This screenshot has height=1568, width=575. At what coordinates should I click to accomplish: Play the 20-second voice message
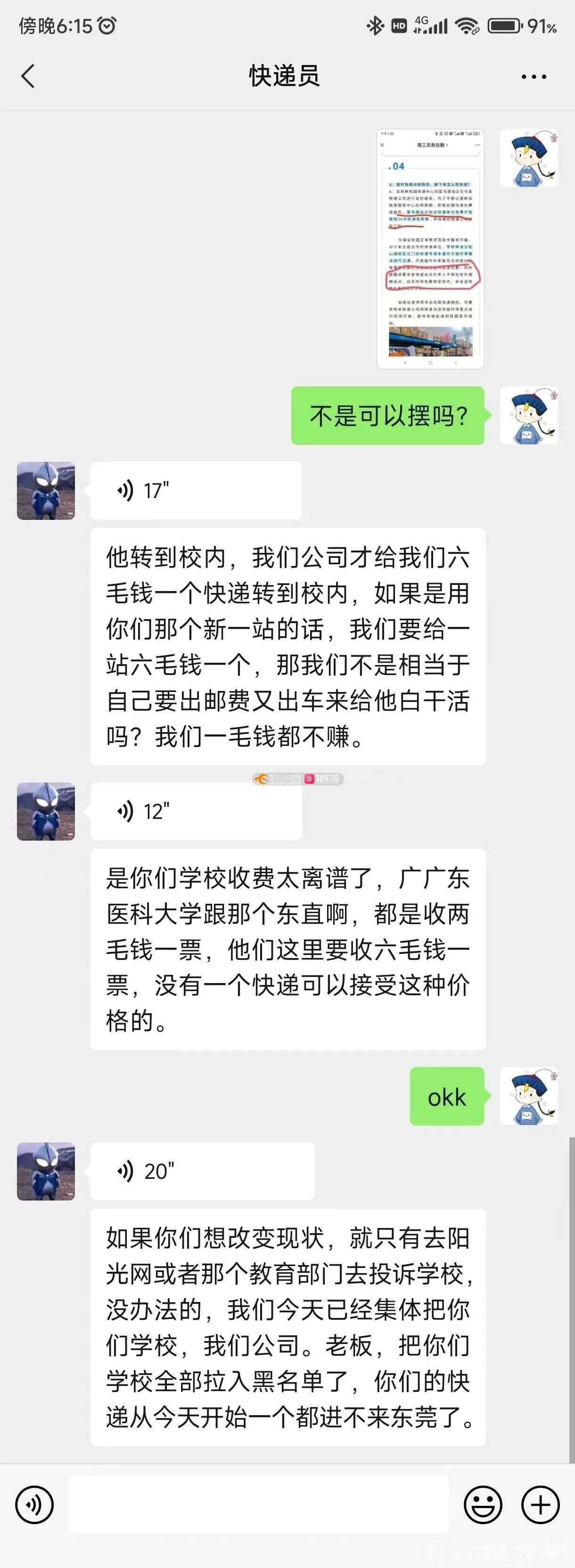pyautogui.click(x=202, y=1171)
